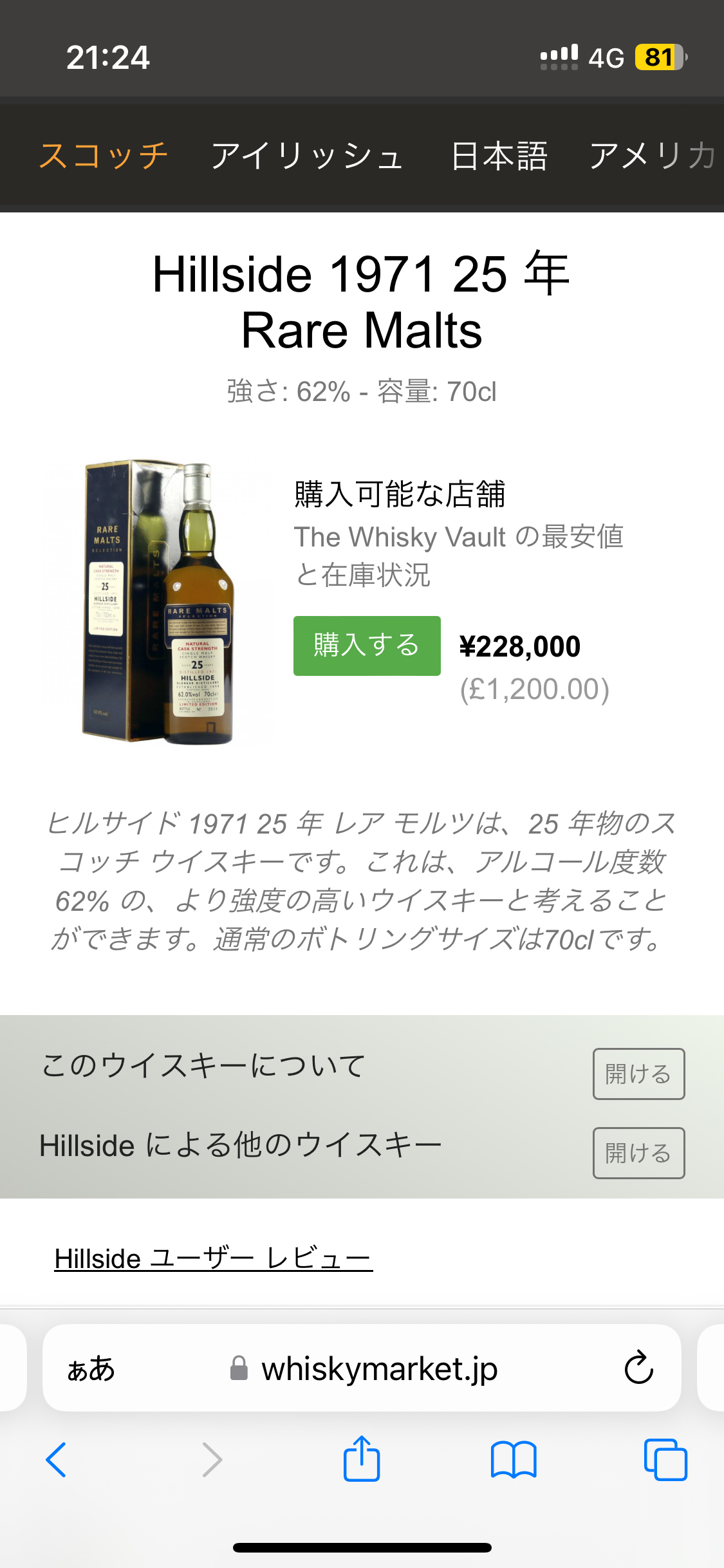The width and height of the screenshot is (724, 1568).
Task: Tap the green 購入する button
Action: pyautogui.click(x=367, y=646)
